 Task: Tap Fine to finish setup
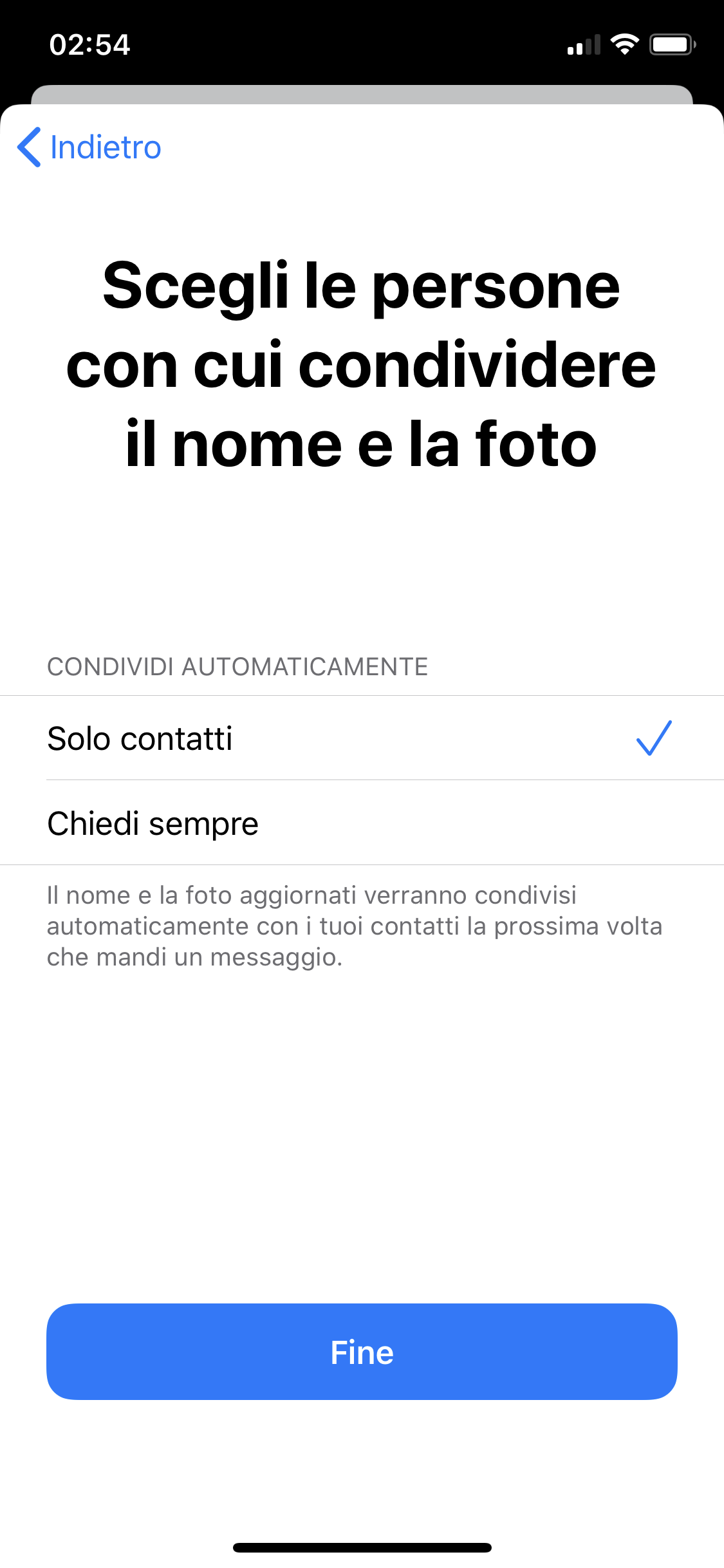click(x=362, y=1352)
